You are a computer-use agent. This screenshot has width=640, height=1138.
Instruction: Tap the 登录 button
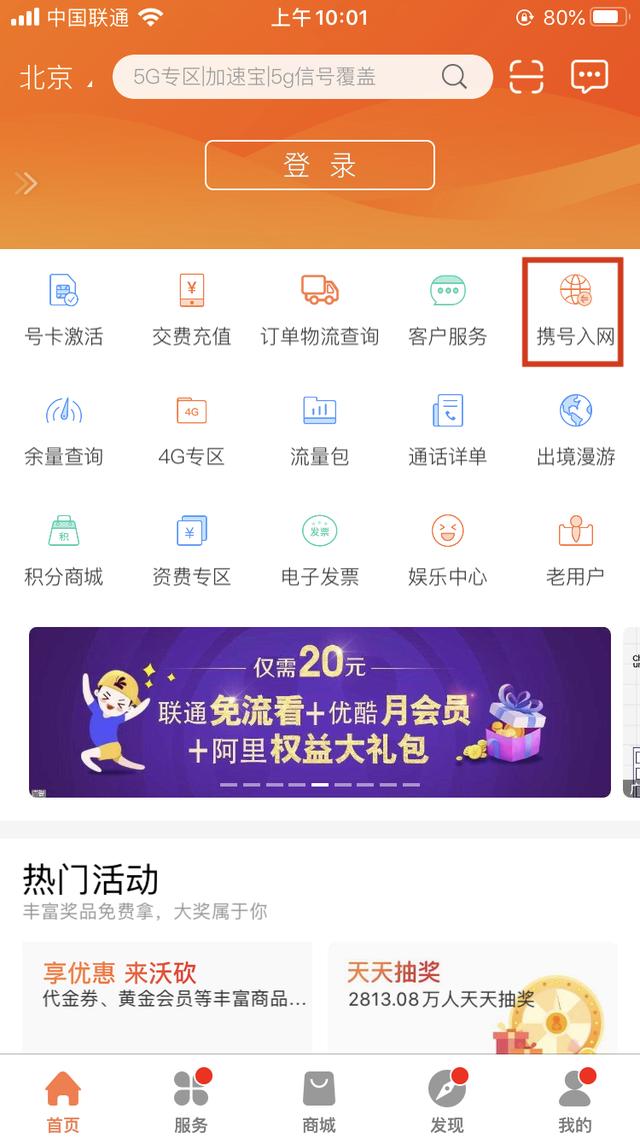320,165
